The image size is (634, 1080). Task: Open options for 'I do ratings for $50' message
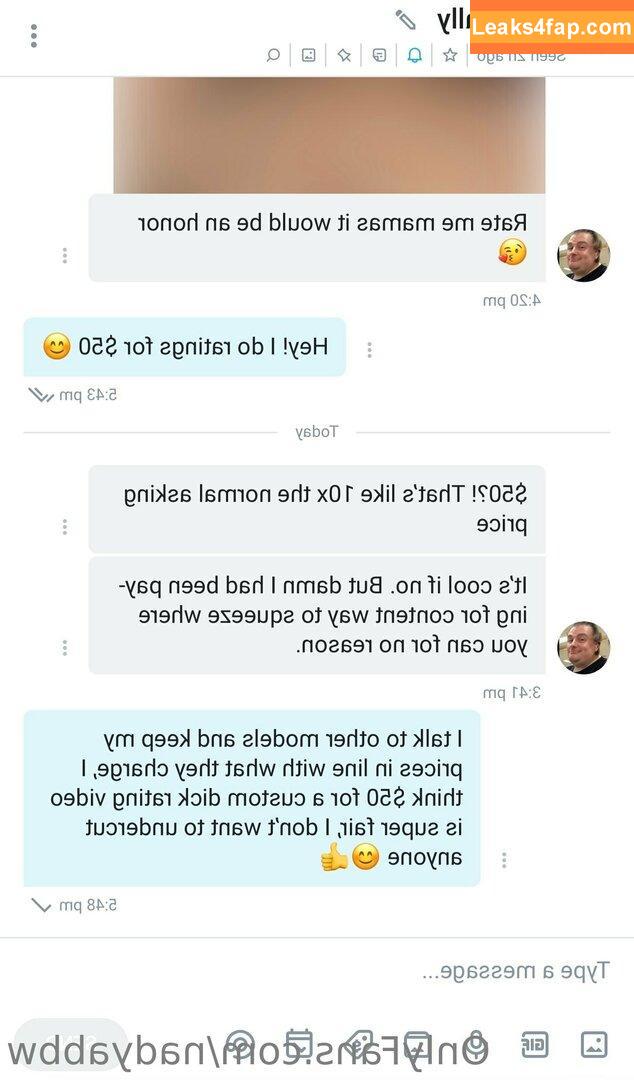point(369,350)
